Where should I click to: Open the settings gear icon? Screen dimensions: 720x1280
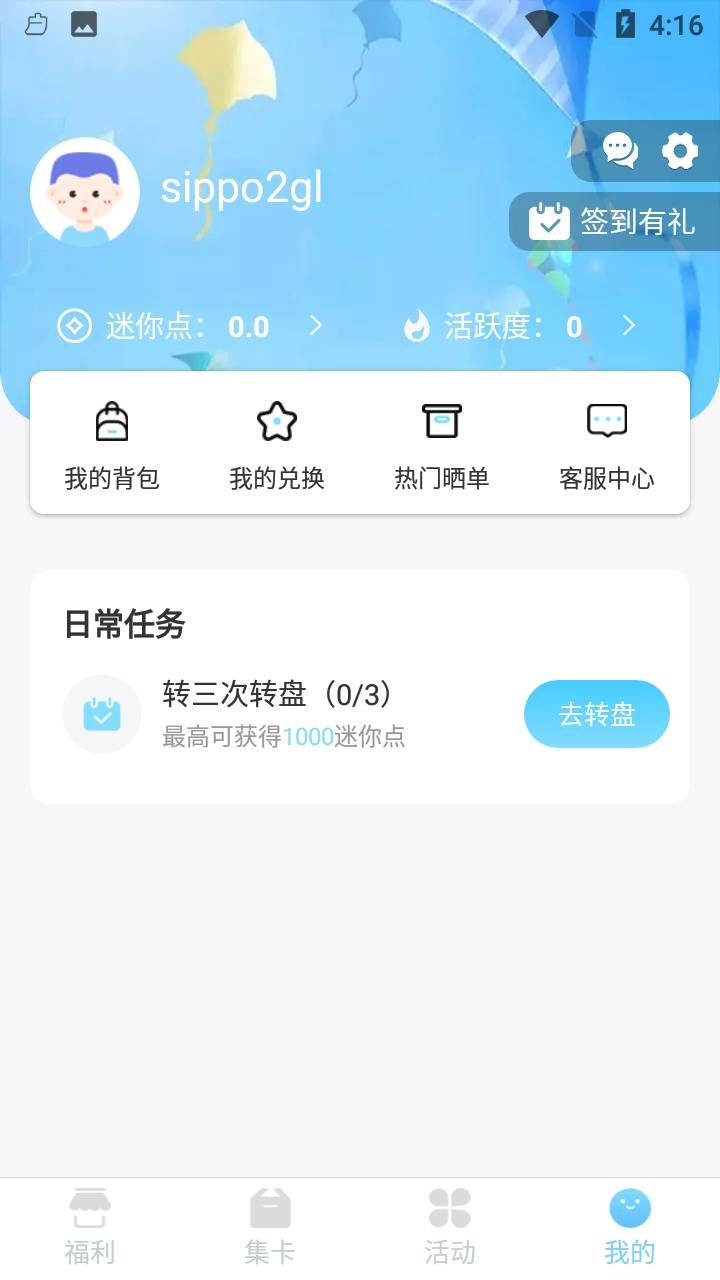679,151
